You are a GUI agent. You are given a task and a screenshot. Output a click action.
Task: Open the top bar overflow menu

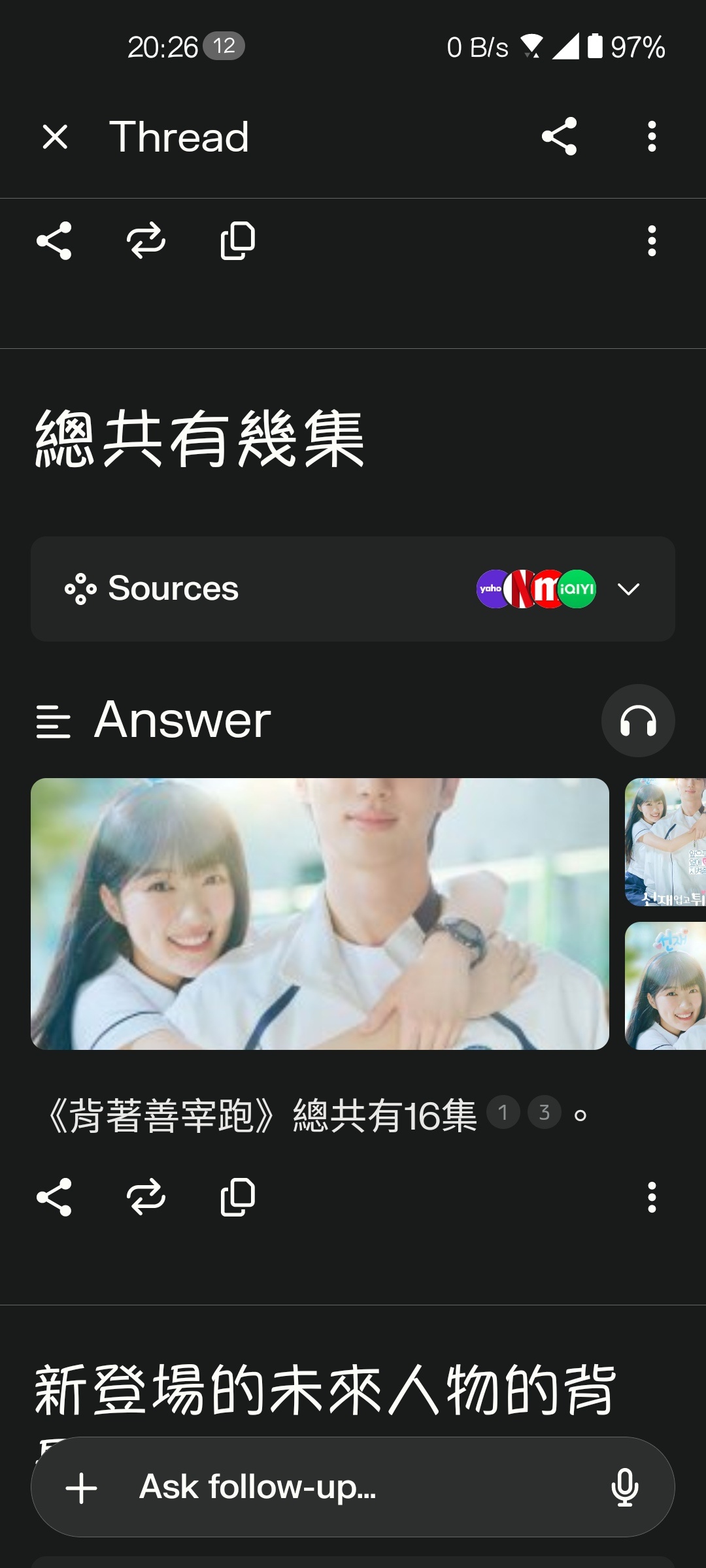click(651, 137)
